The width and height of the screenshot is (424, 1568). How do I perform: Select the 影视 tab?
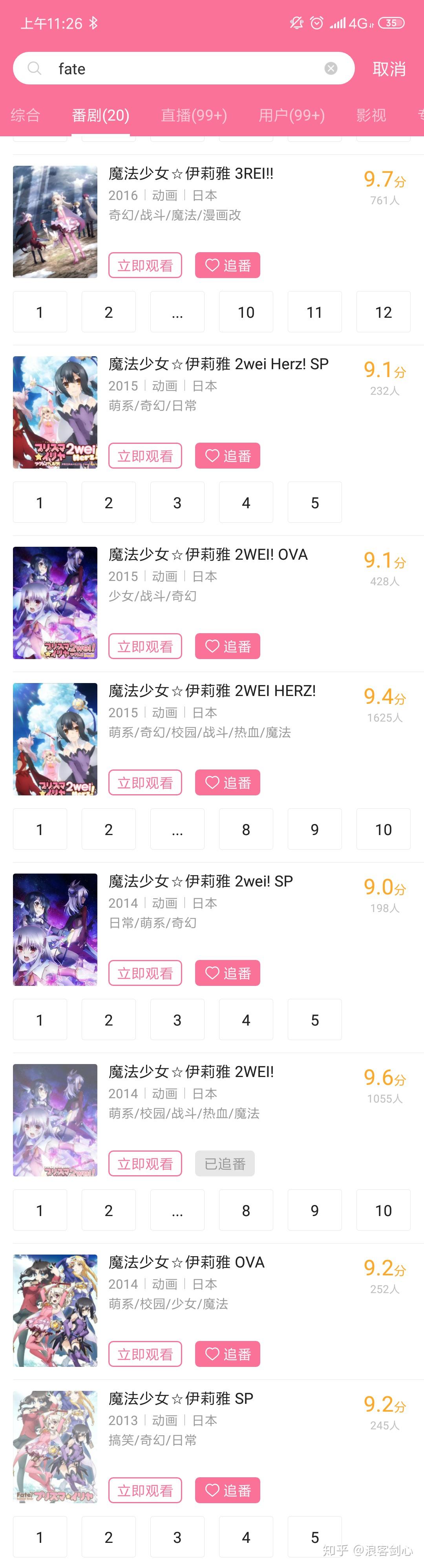click(x=371, y=115)
